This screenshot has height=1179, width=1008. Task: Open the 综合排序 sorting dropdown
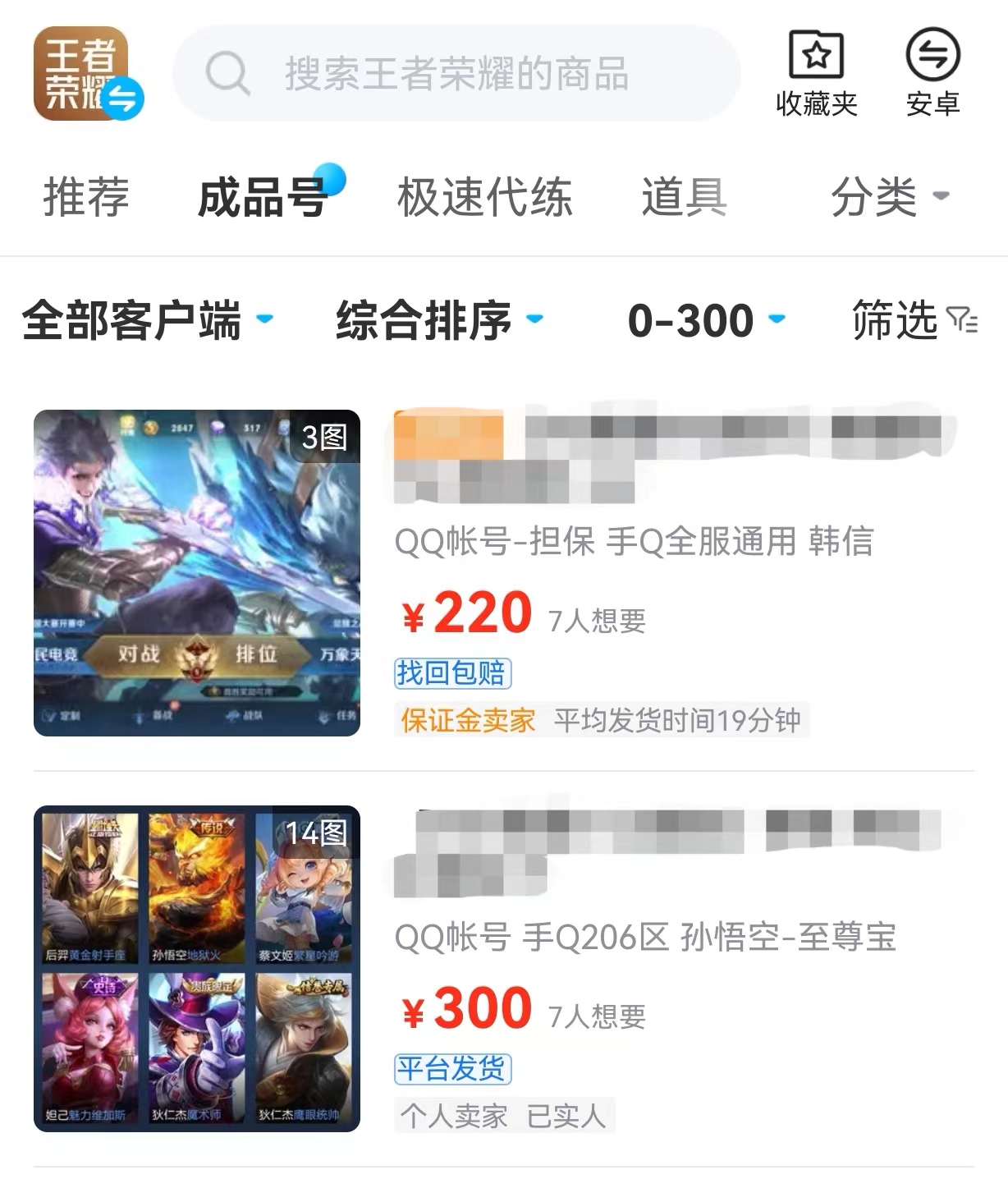[439, 320]
